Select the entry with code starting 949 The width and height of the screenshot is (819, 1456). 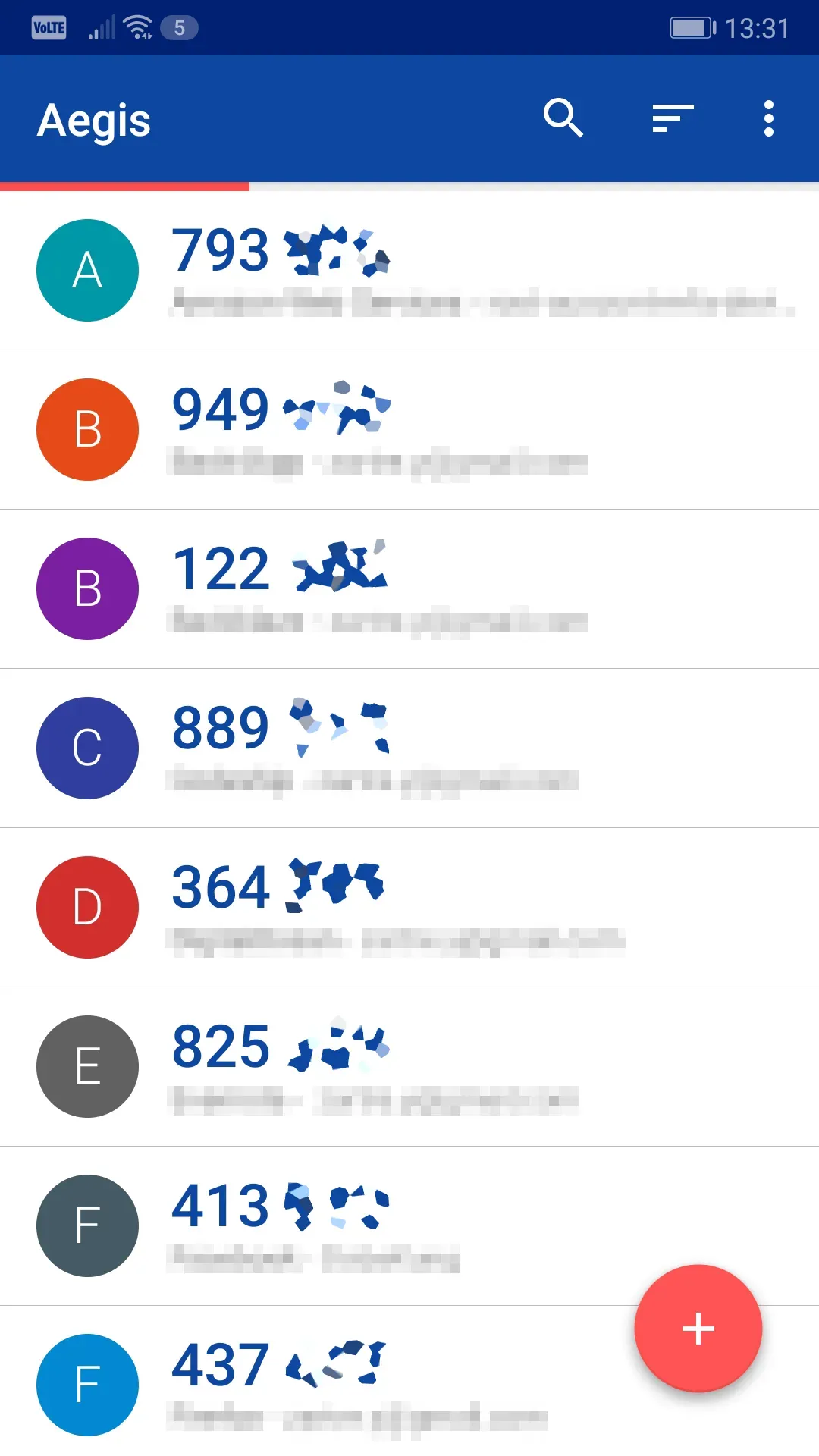409,430
